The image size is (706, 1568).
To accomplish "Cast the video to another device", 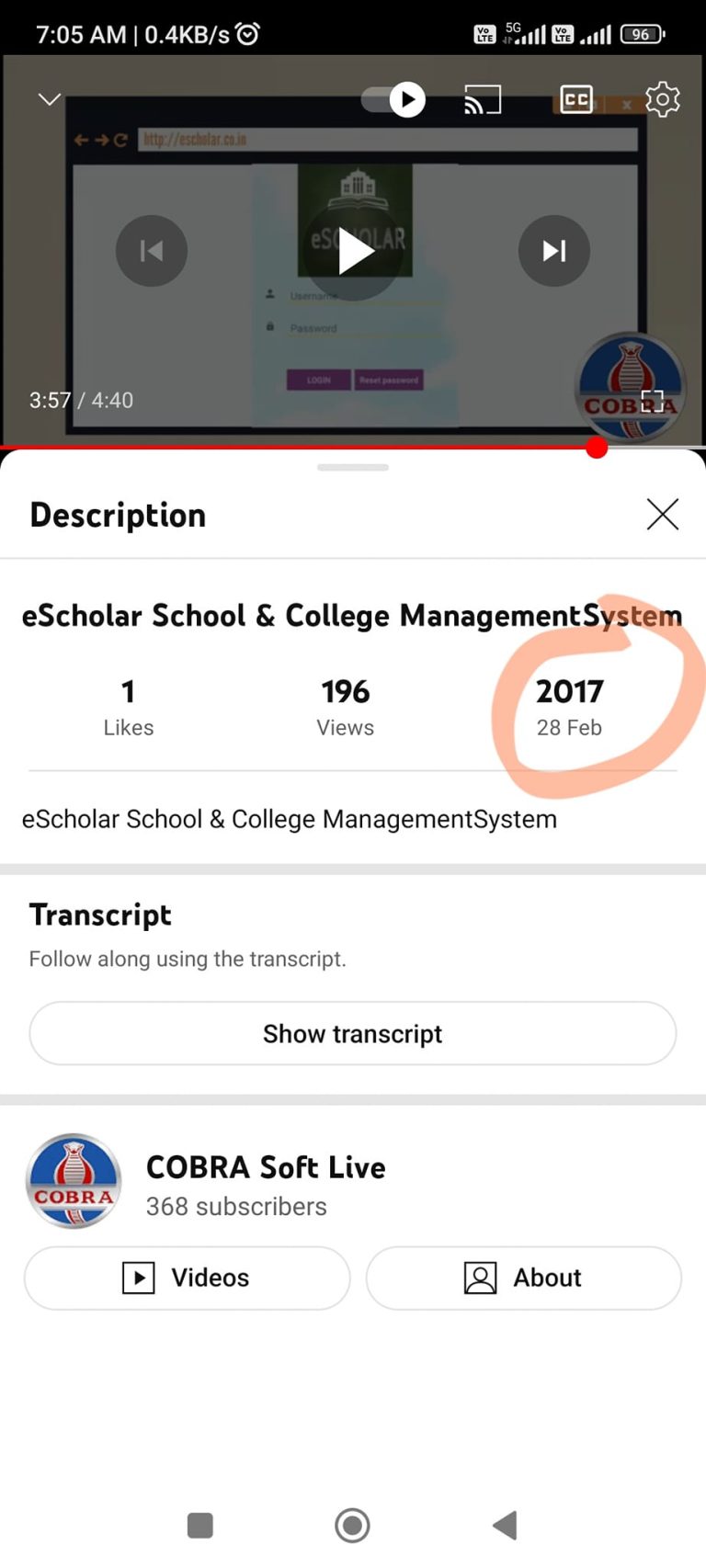I will (x=483, y=99).
